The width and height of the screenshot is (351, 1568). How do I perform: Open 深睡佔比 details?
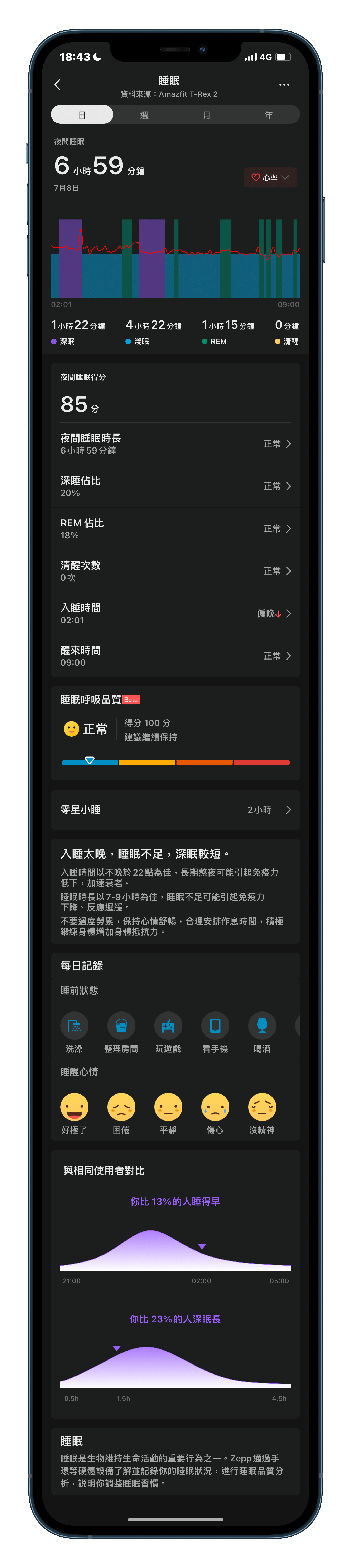(175, 486)
